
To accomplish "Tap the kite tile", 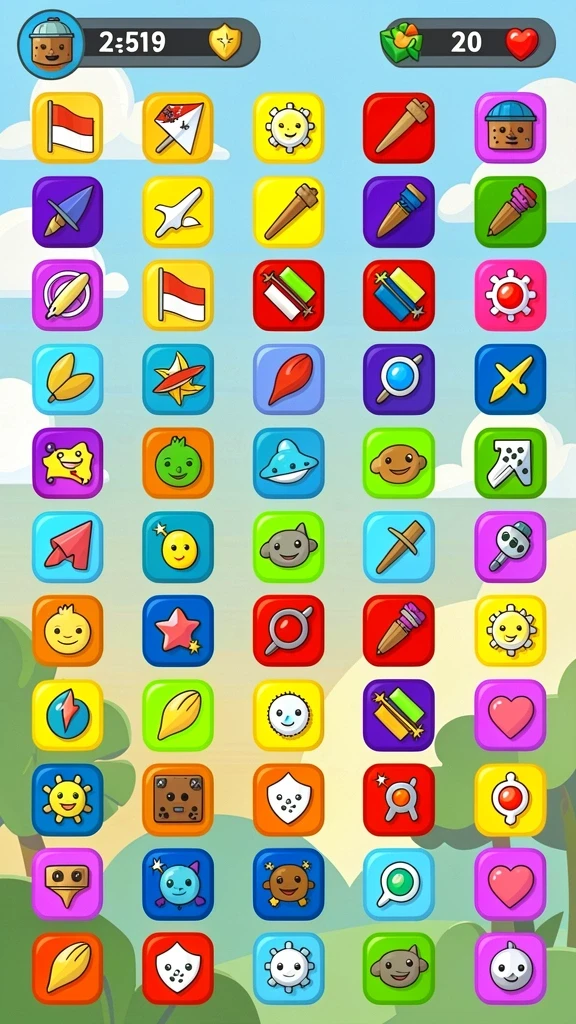I will tap(178, 127).
